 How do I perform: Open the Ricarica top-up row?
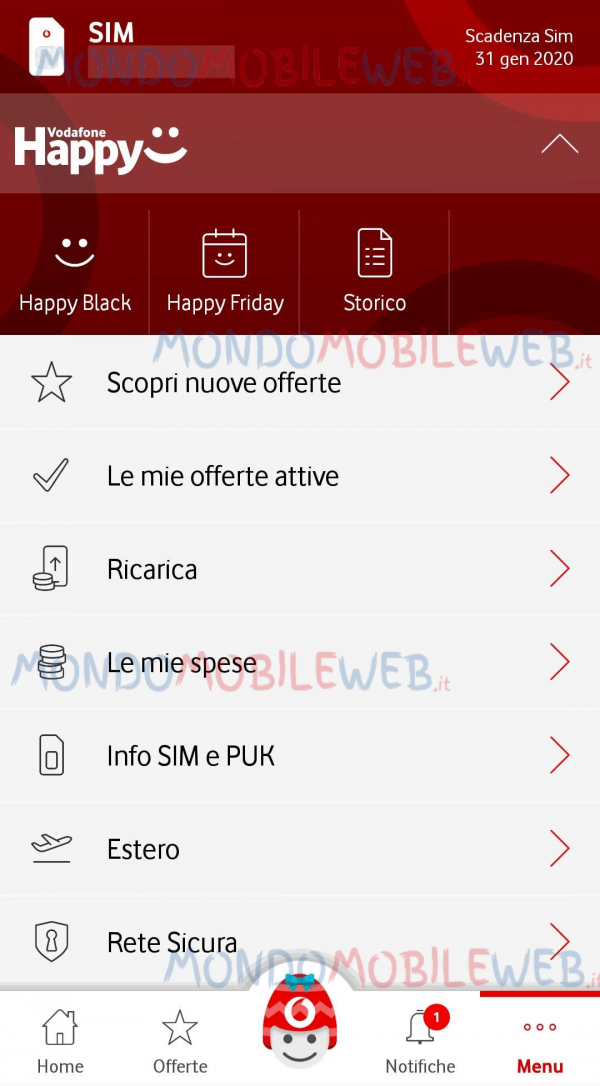coord(300,569)
